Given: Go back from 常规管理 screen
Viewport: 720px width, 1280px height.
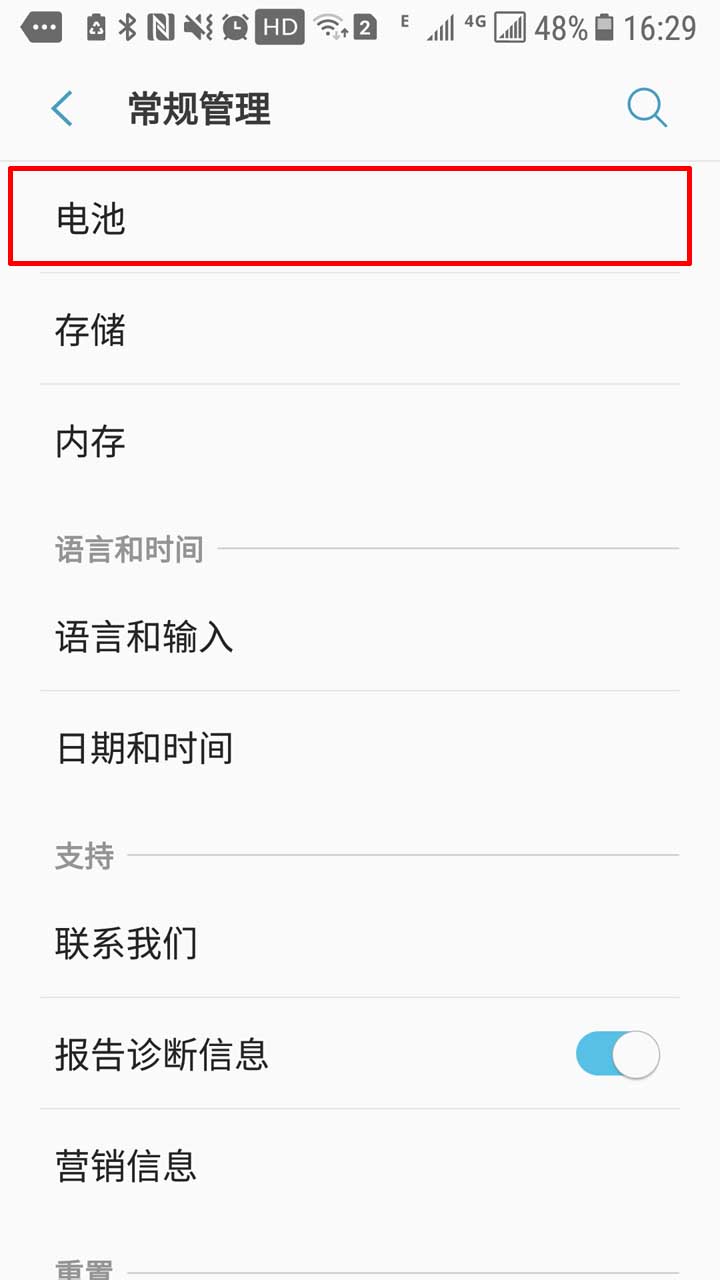Looking at the screenshot, I should pyautogui.click(x=62, y=108).
